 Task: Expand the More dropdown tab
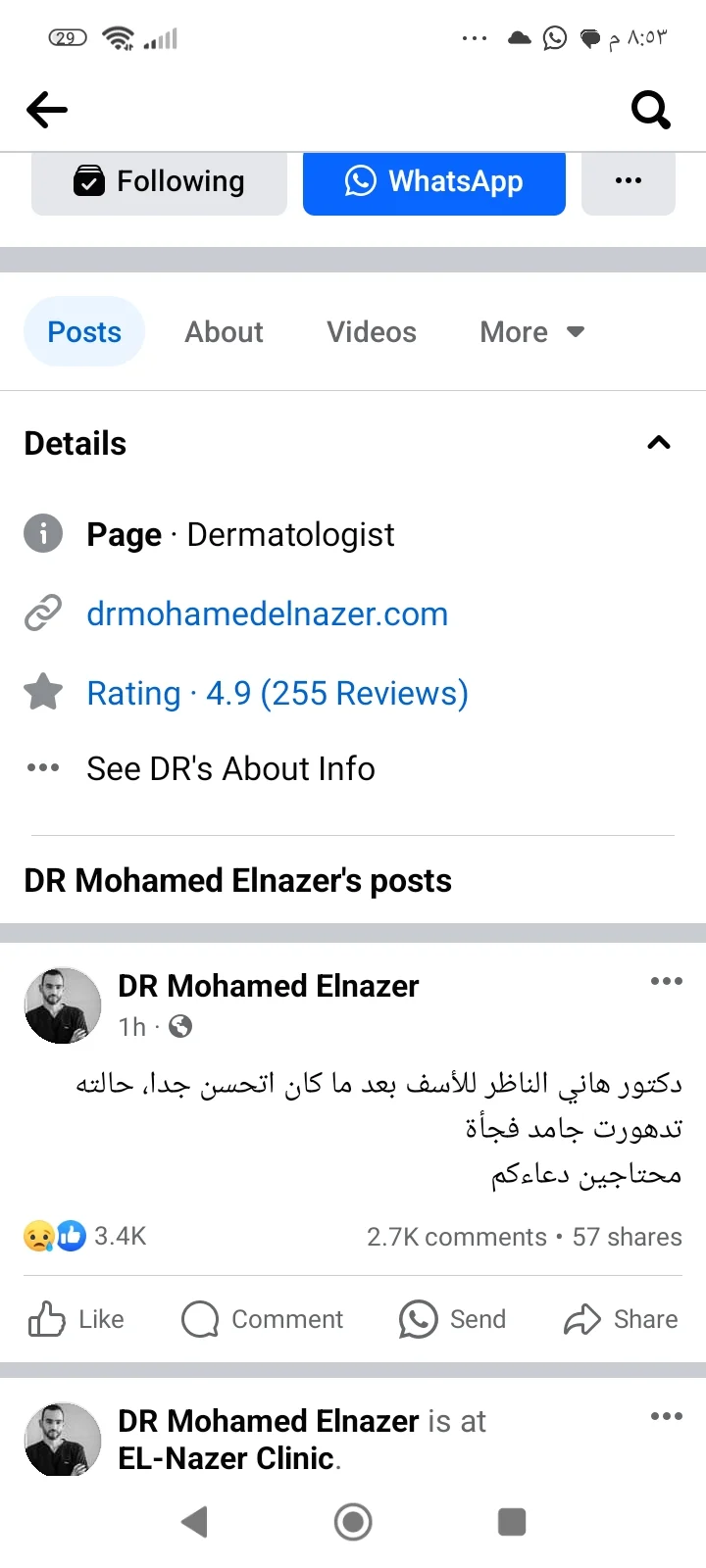pos(531,332)
